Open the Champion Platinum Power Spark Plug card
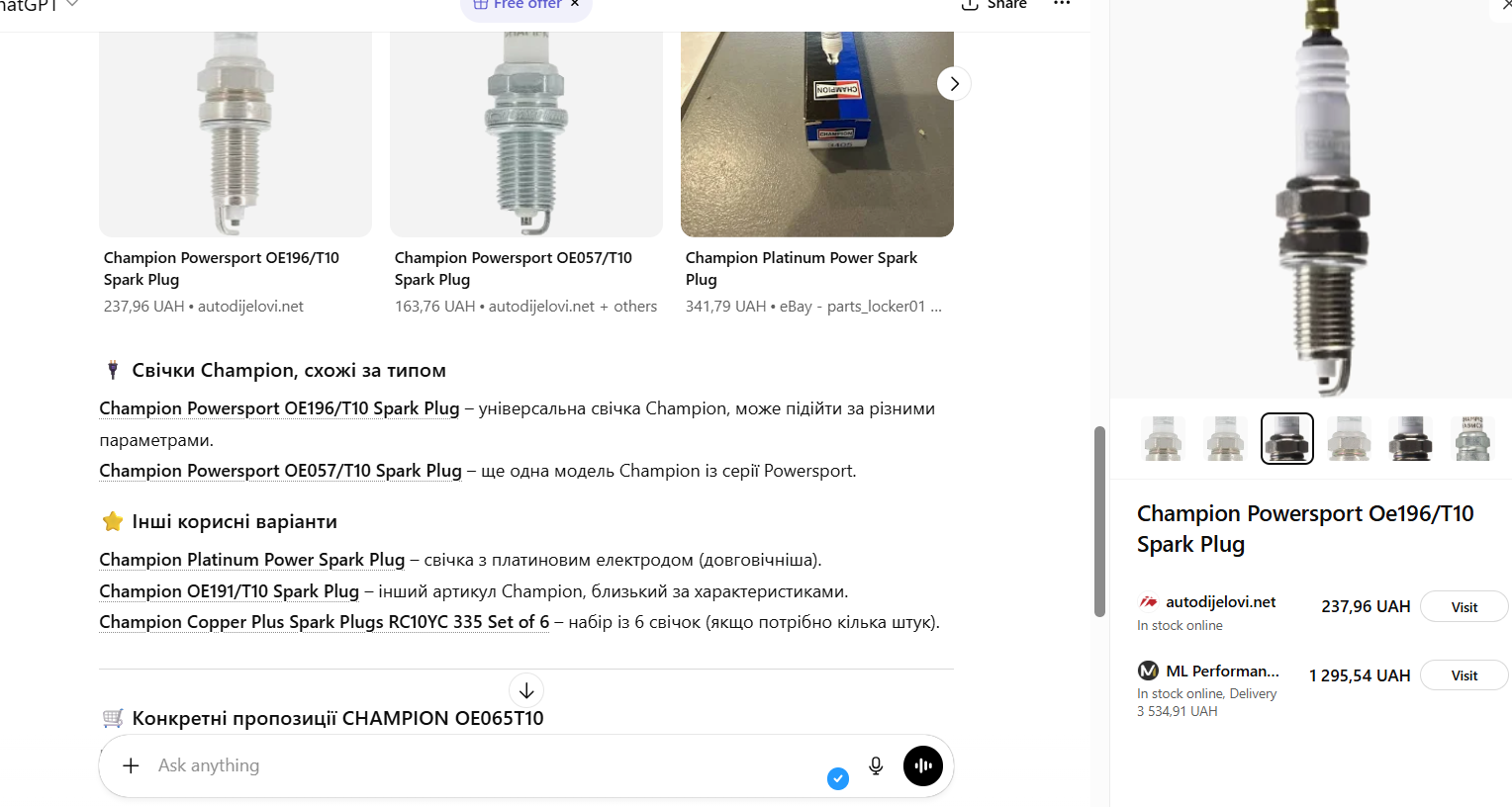The height and width of the screenshot is (807, 1512). [816, 134]
